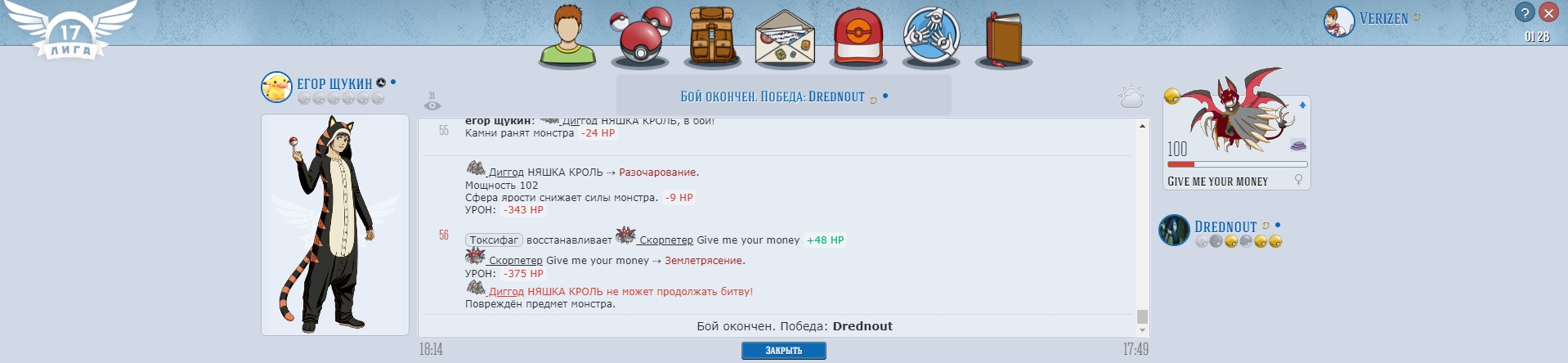1568x363 pixels.
Task: Open the help question mark
Action: [1524, 13]
